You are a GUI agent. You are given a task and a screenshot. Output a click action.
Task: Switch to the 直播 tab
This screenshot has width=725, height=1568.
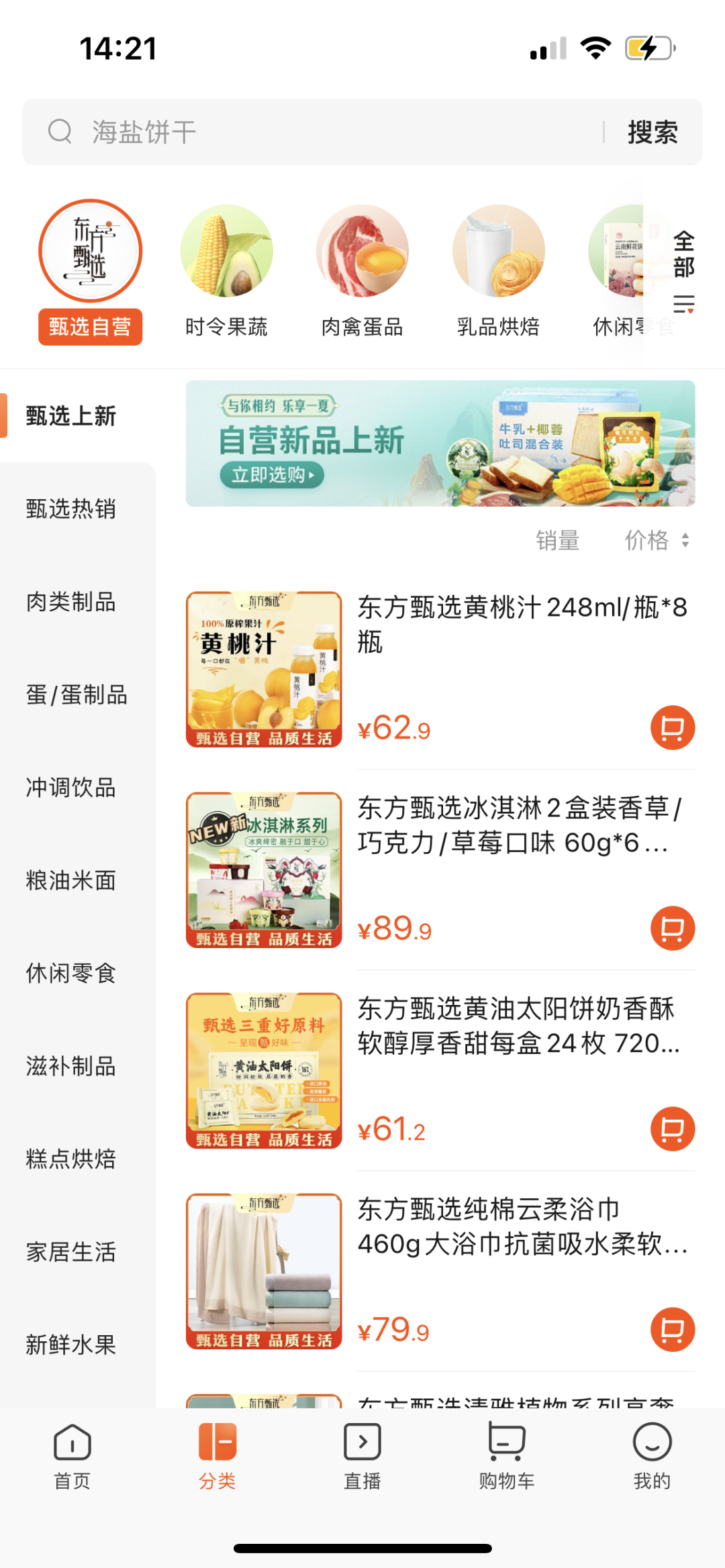[x=362, y=1453]
